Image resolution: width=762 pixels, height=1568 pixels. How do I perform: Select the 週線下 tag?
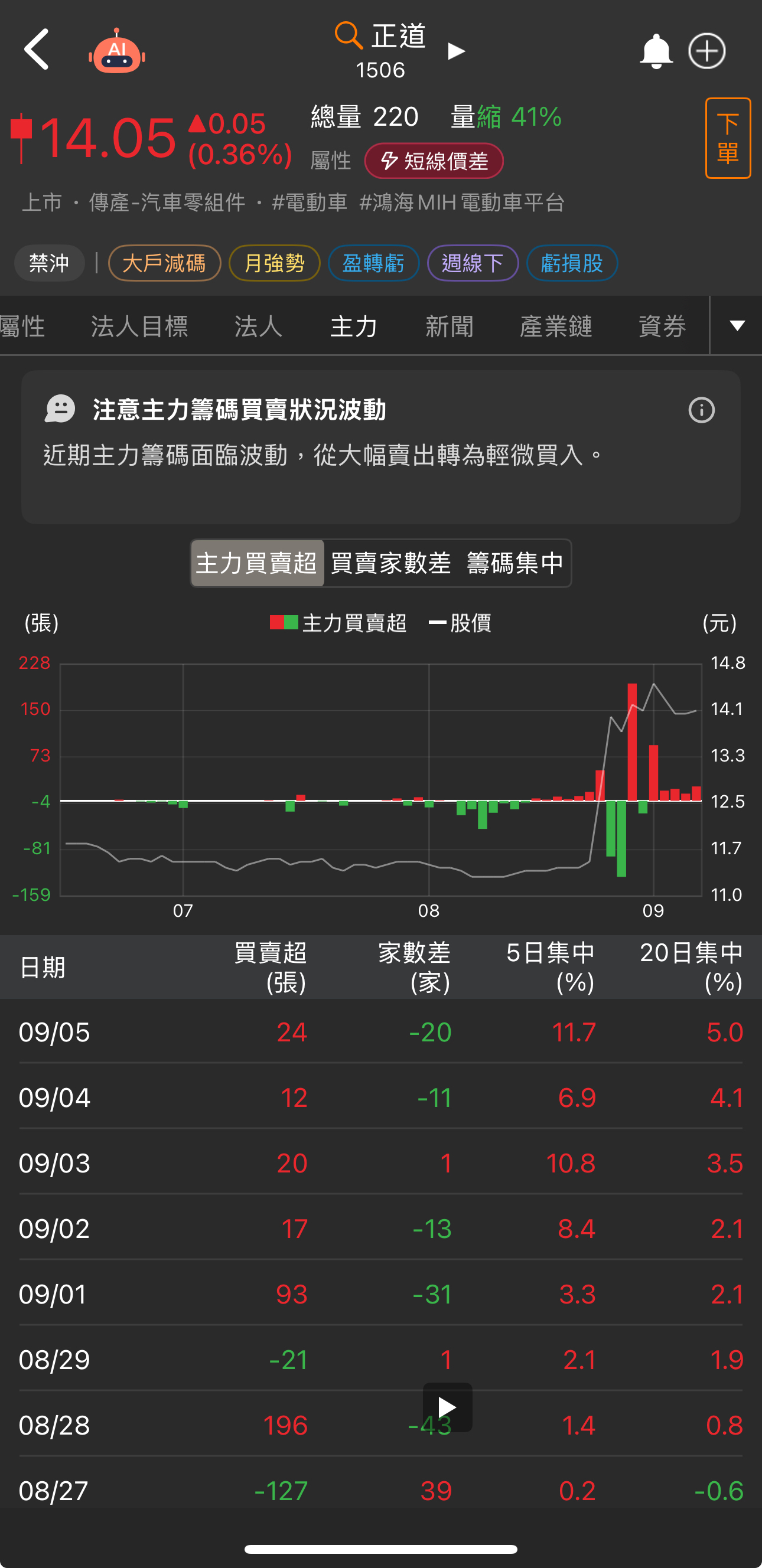(472, 263)
